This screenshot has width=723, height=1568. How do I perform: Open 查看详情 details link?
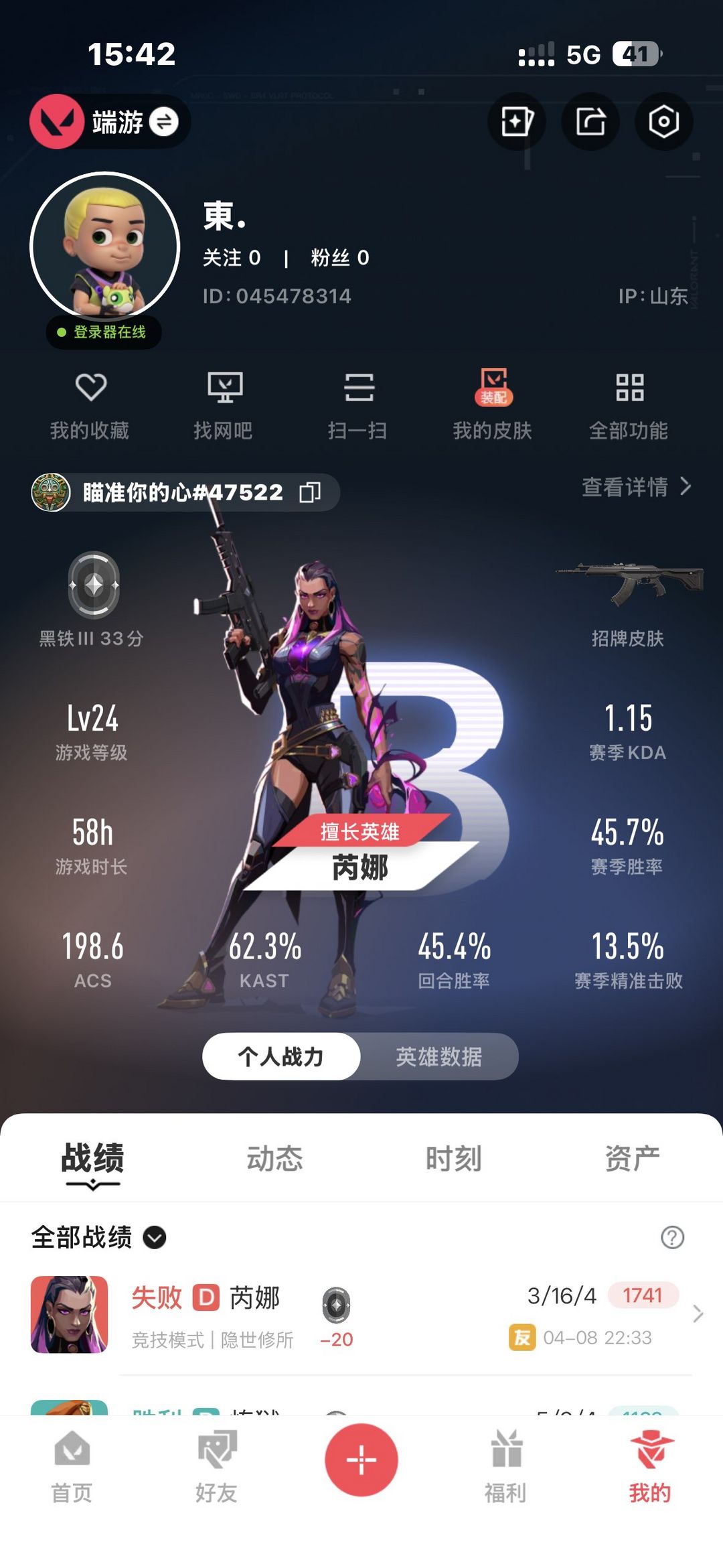635,487
